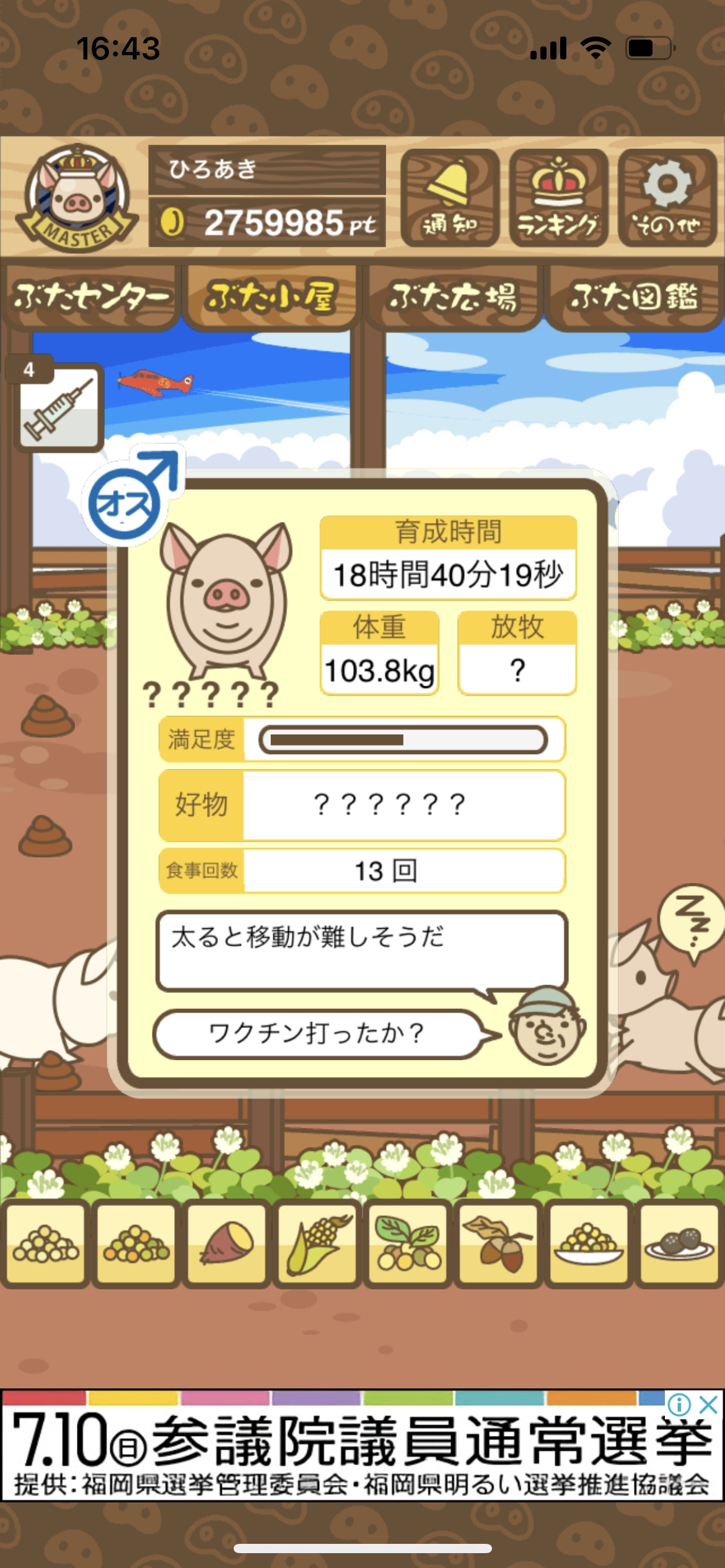The image size is (725, 1568).
Task: Open the ランキング crown button
Action: 558,198
